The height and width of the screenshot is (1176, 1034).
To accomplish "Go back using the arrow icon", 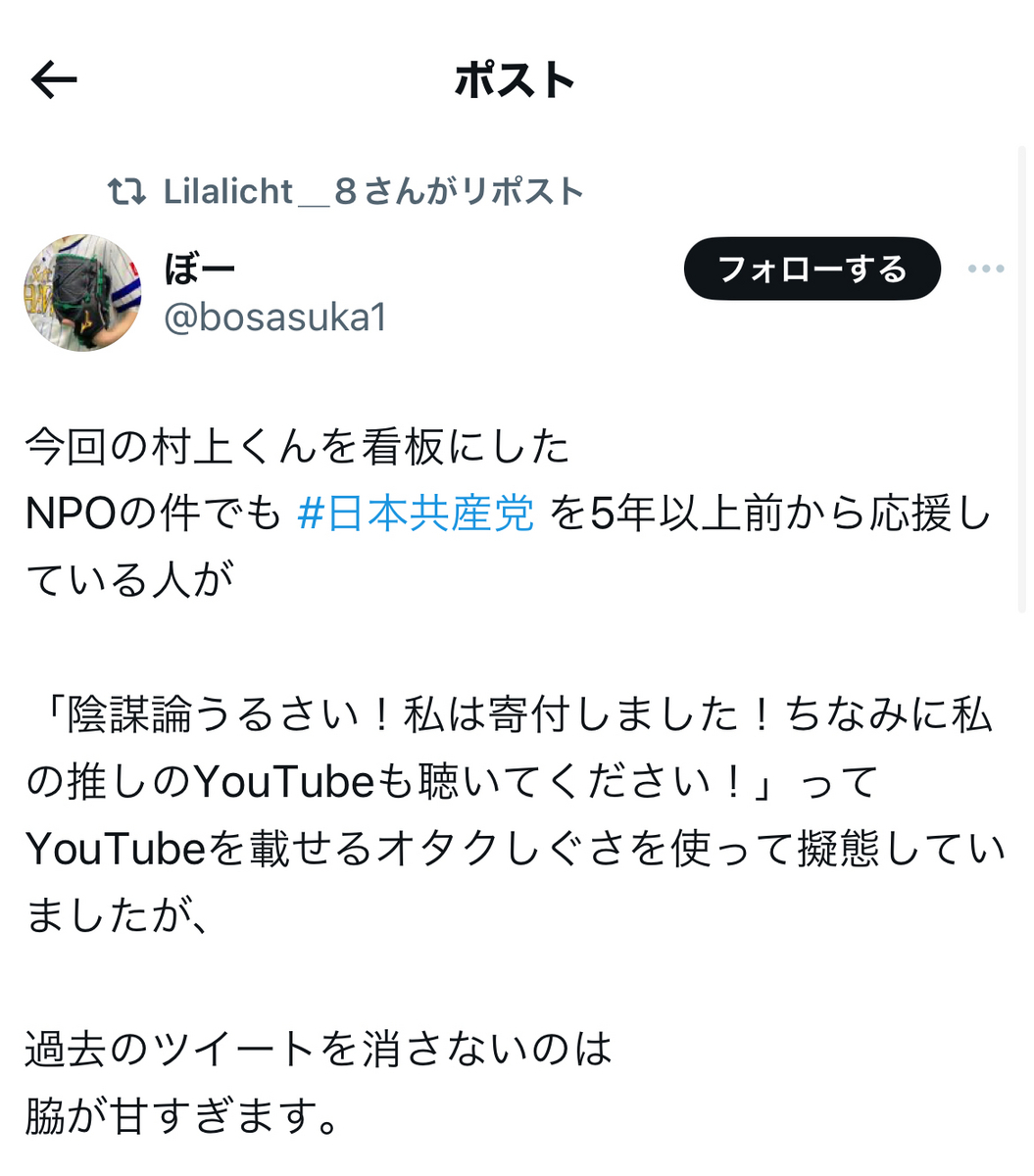I will coord(54,80).
